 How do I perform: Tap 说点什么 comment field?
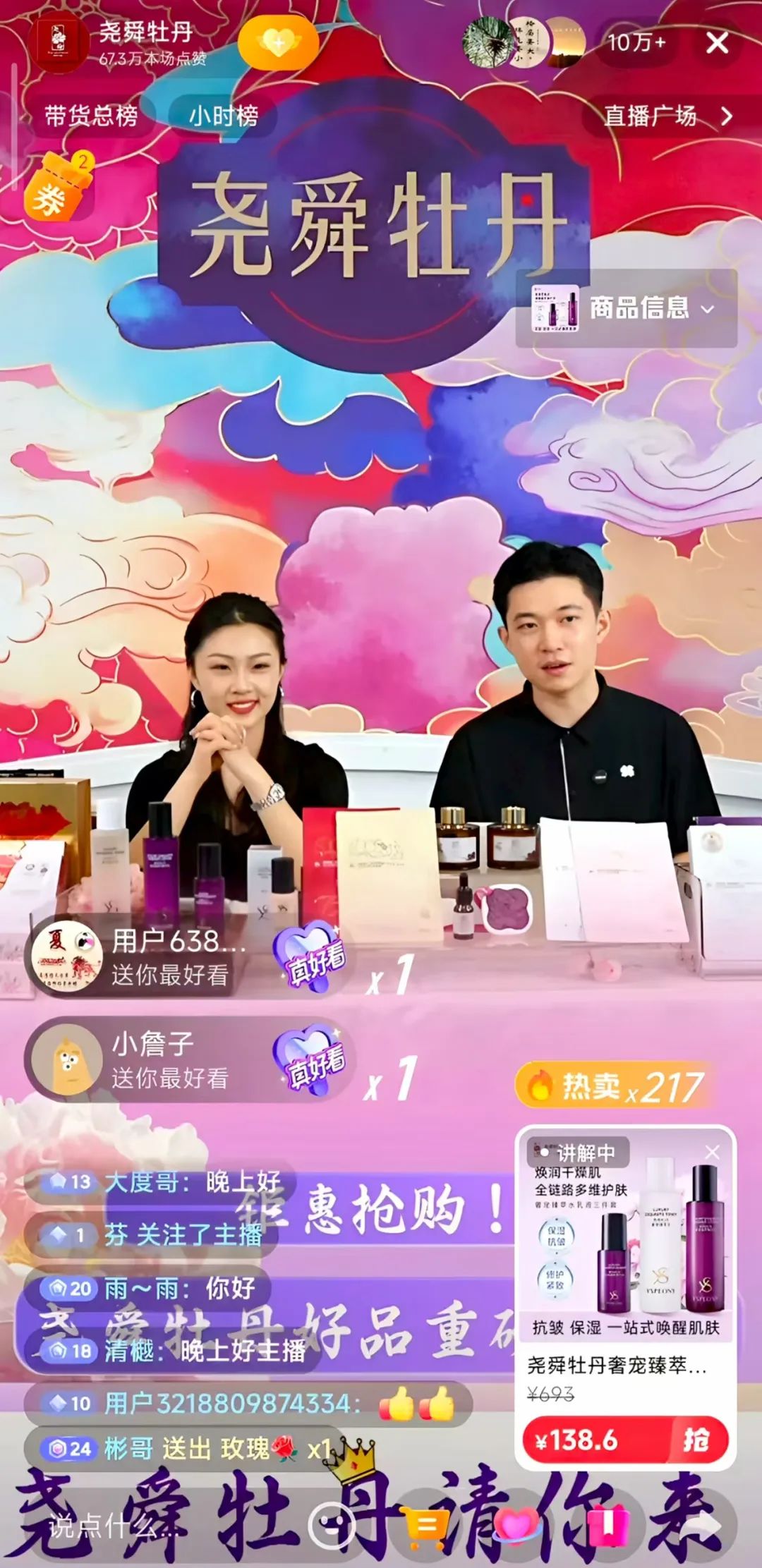106,1527
